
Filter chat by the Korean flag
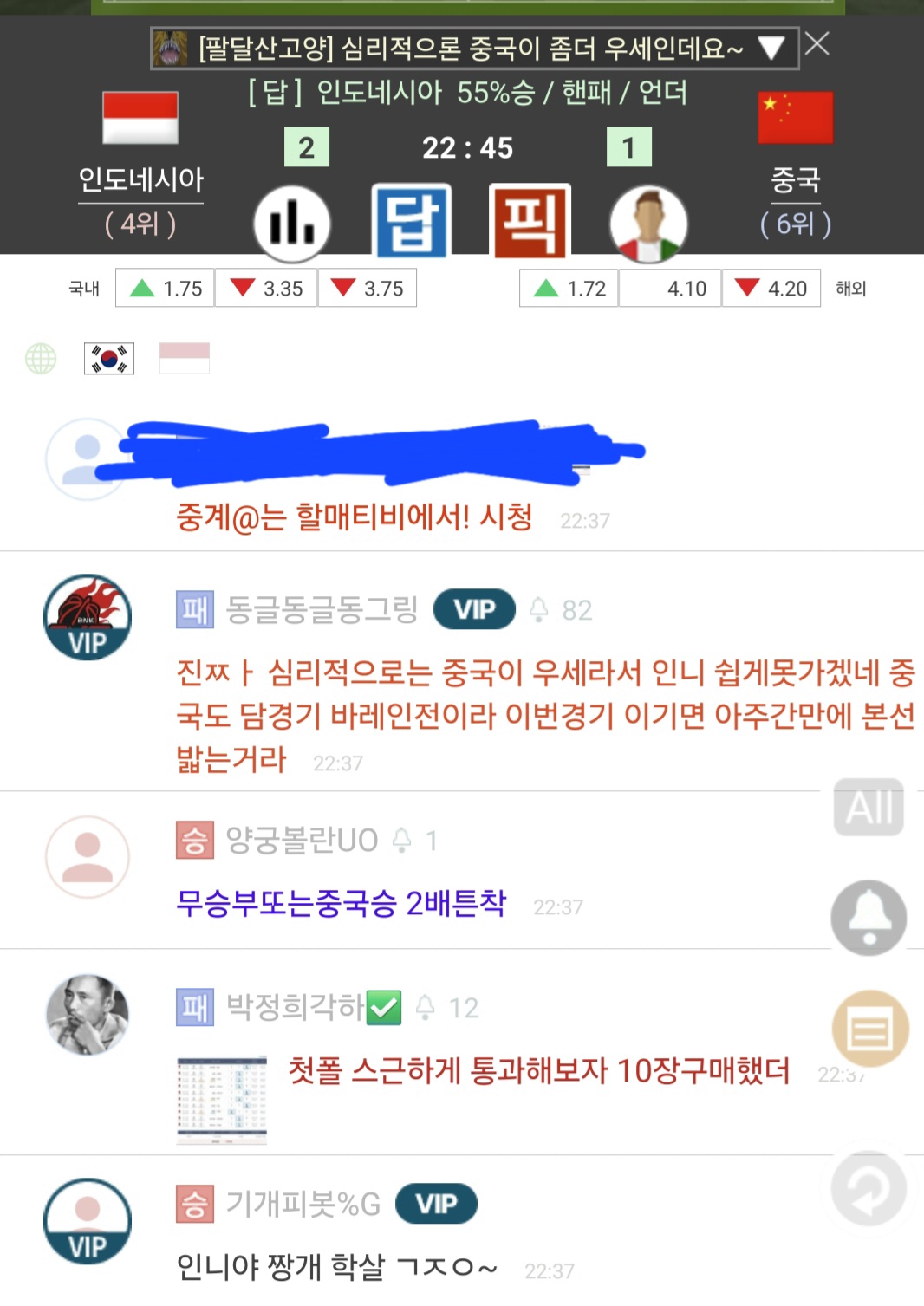click(109, 358)
